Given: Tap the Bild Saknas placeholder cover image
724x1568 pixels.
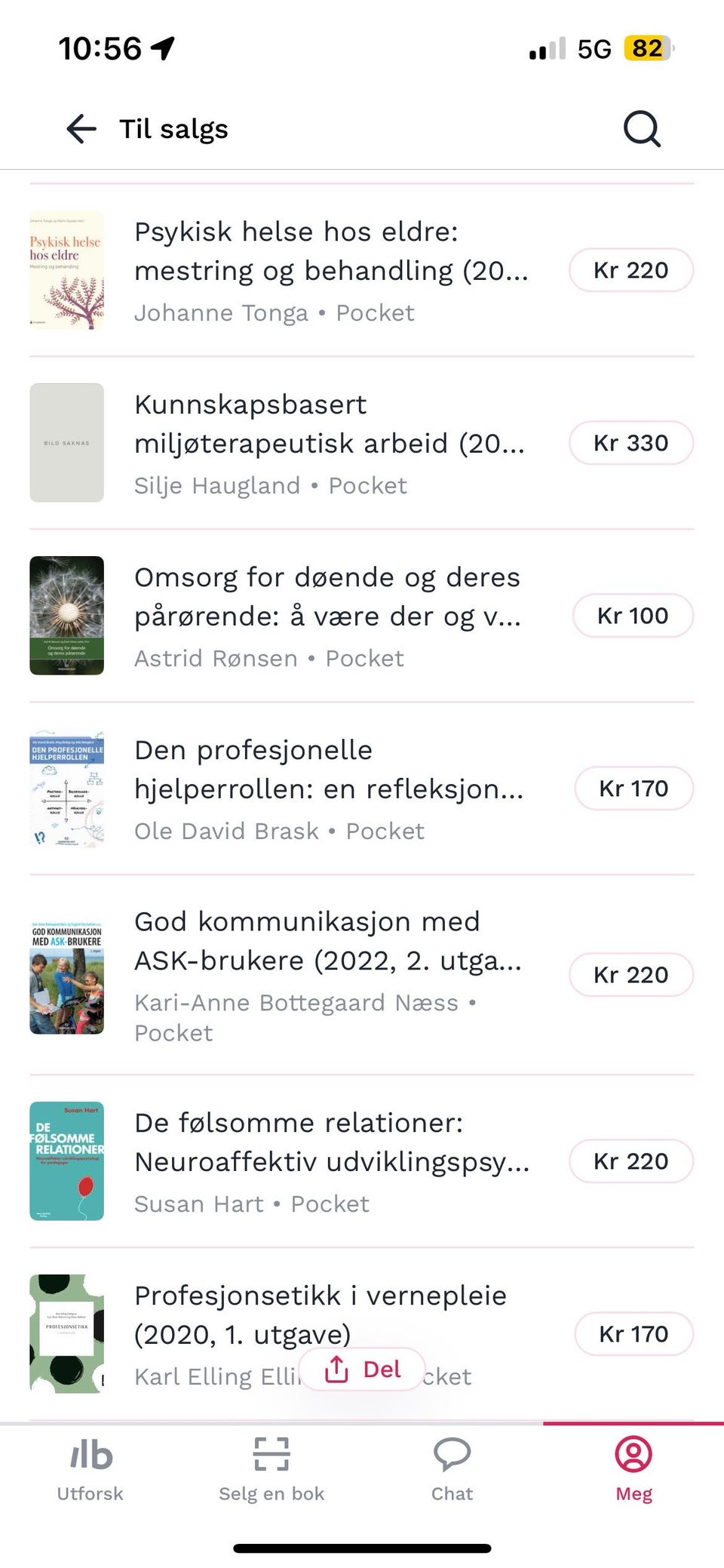Looking at the screenshot, I should pyautogui.click(x=66, y=442).
